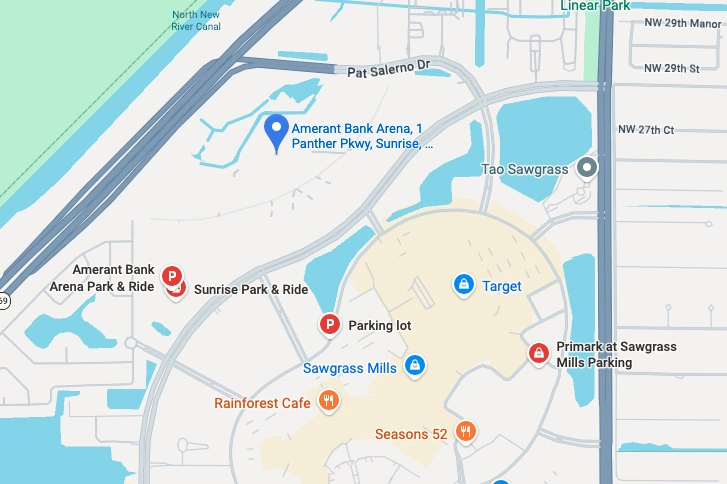This screenshot has height=484, width=727.
Task: Tap the Amerant Bank Arena location pin
Action: point(276,133)
